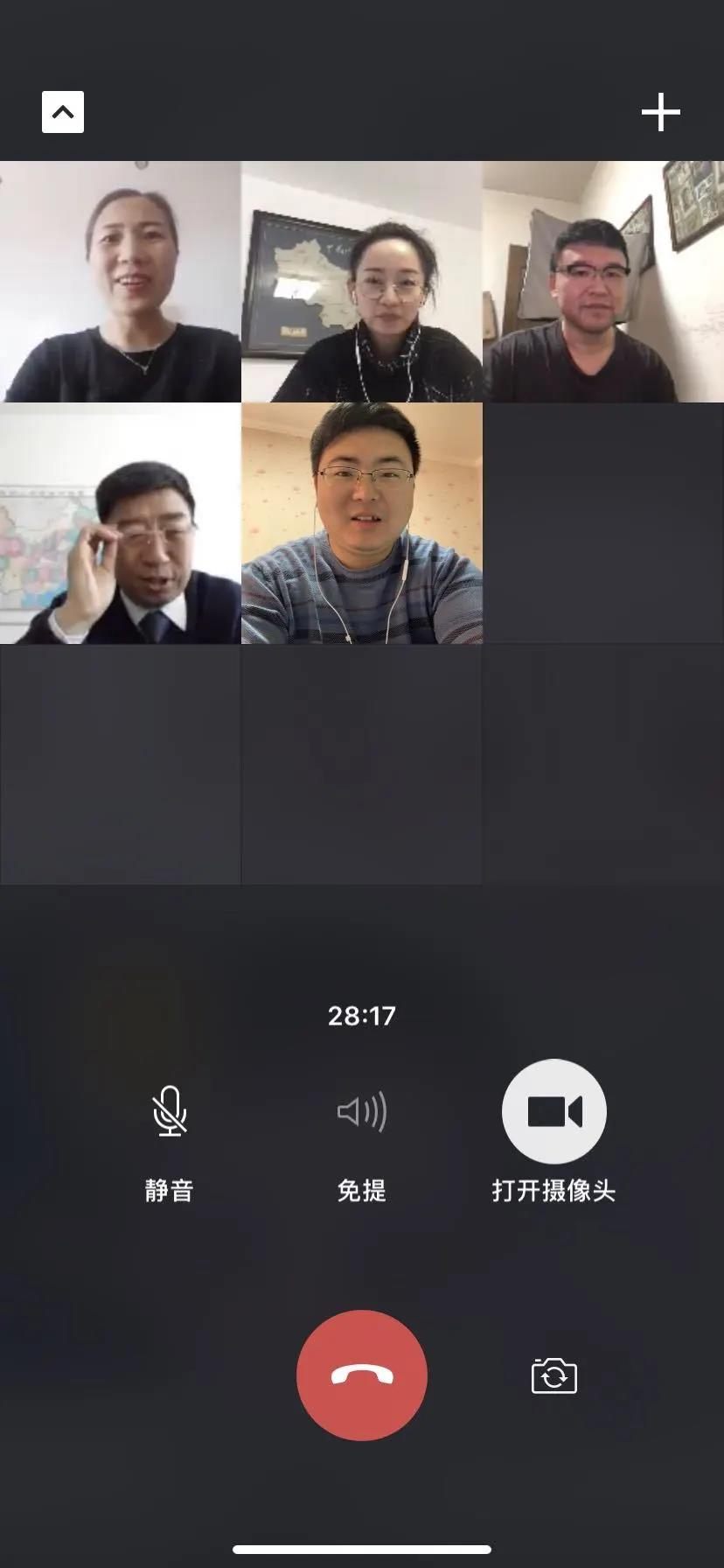724x1568 pixels.
Task: Open video tile of woman wearing necklace
Action: 120,282
